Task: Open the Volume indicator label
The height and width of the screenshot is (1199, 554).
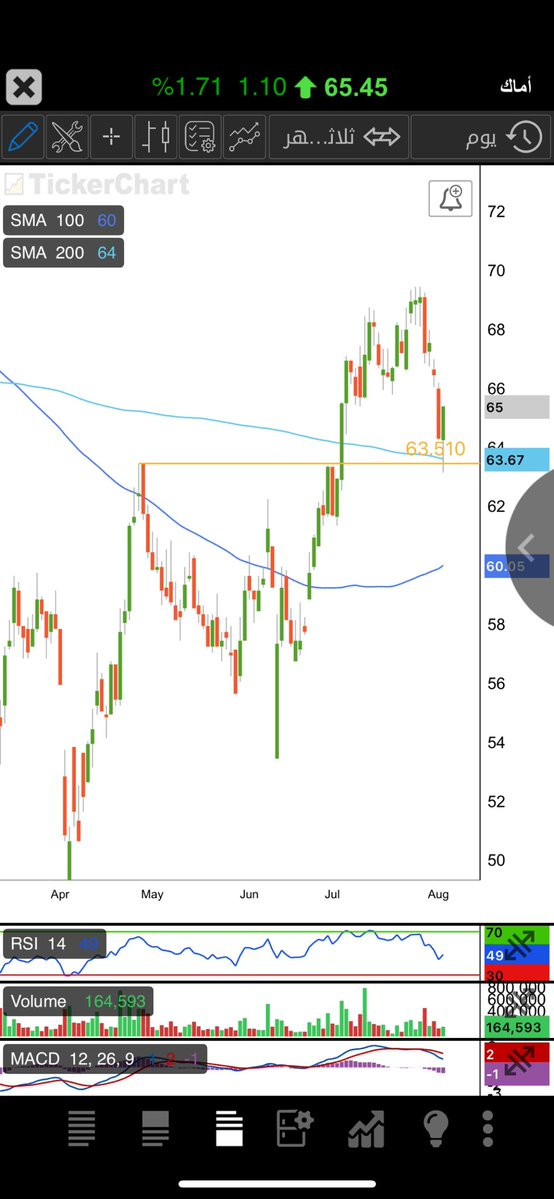Action: tap(78, 1001)
